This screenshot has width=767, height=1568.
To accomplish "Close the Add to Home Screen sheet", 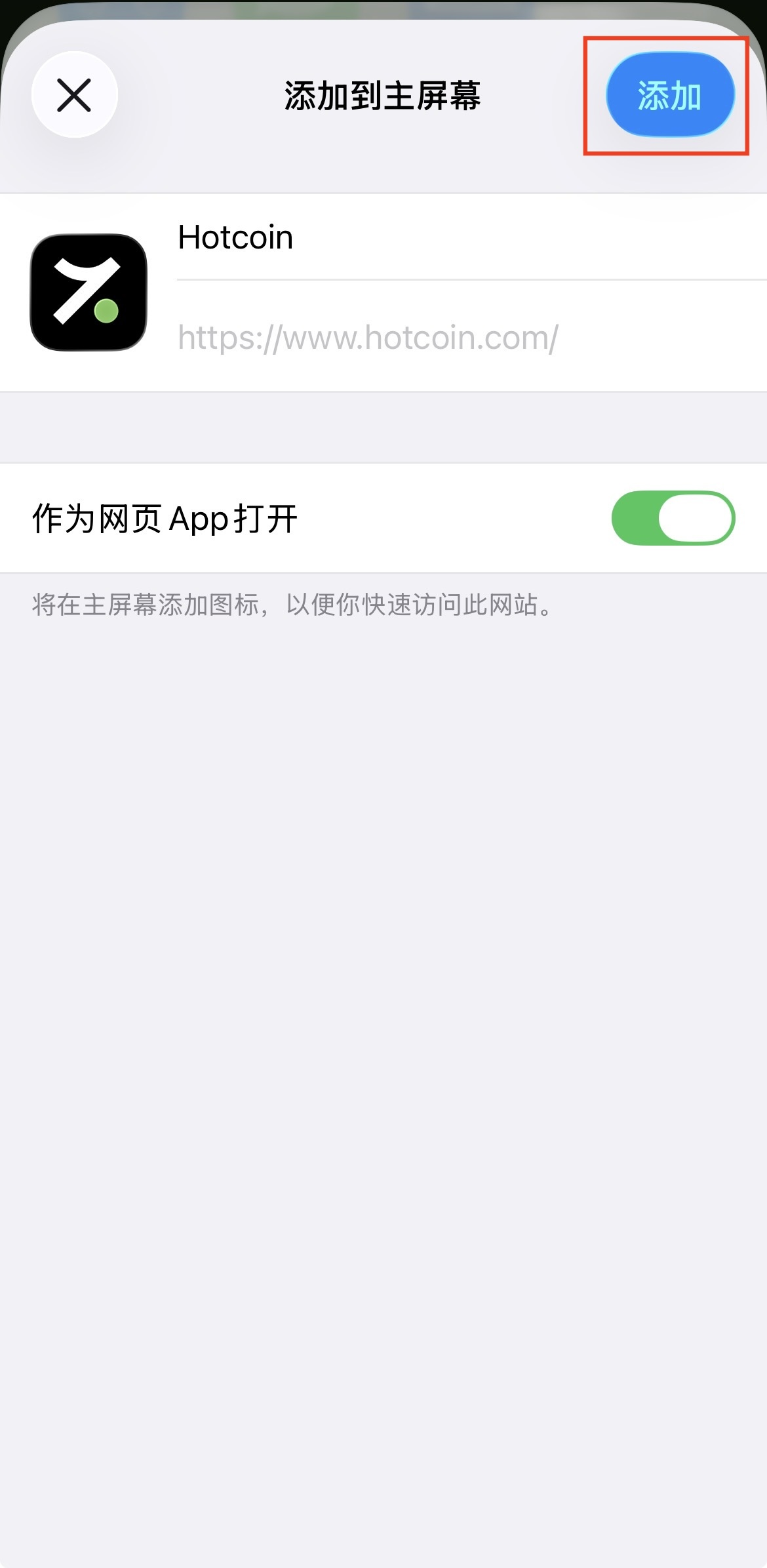I will (74, 95).
